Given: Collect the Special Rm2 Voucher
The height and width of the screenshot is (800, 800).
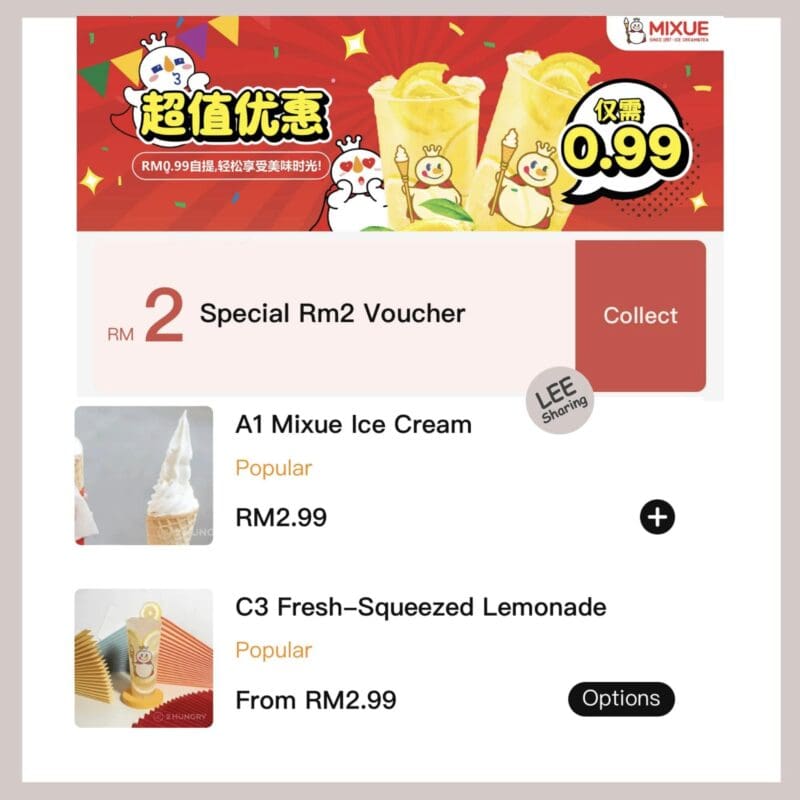Looking at the screenshot, I should click(x=640, y=316).
